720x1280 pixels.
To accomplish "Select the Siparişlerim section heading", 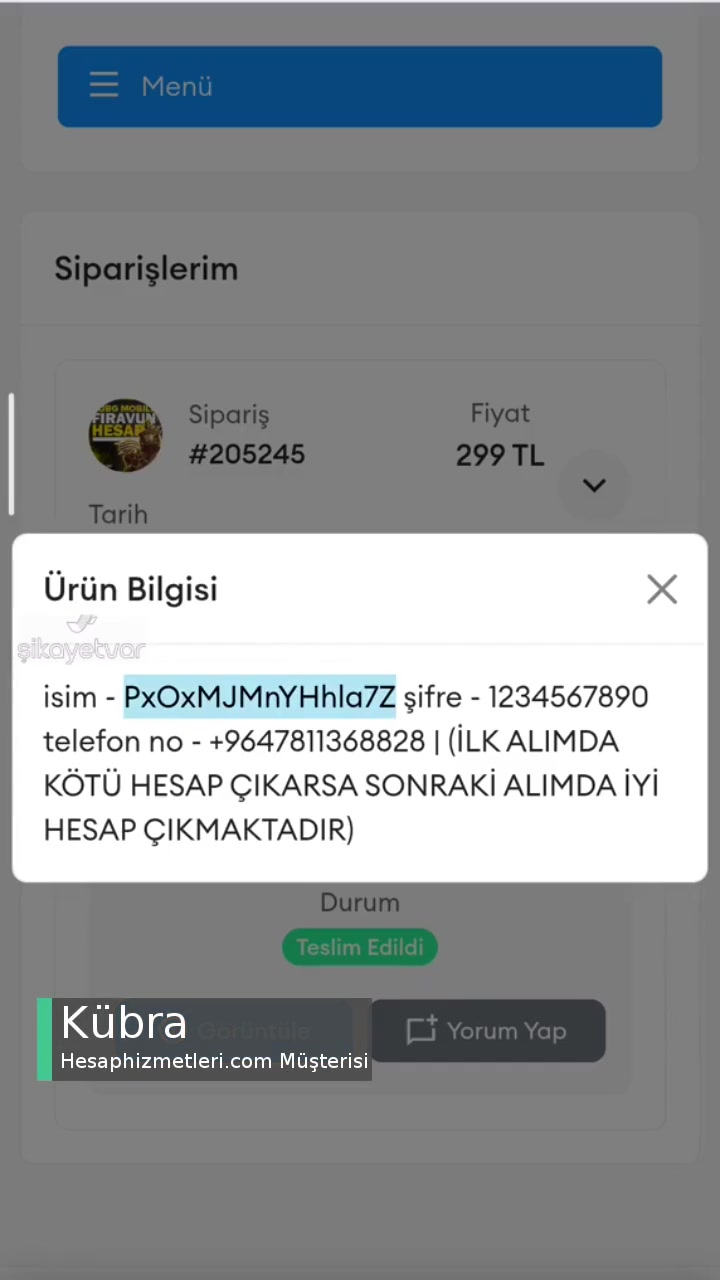I will coord(146,268).
